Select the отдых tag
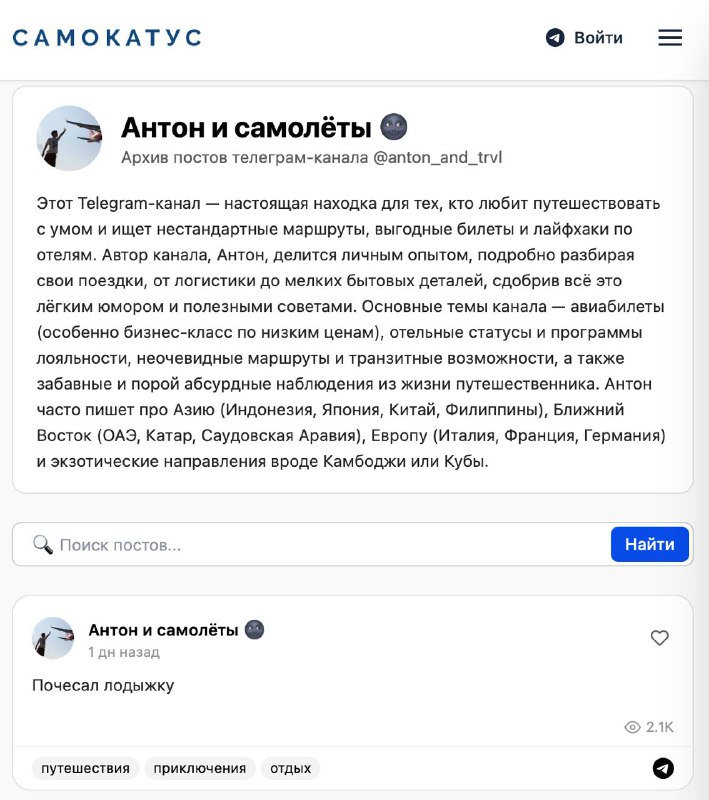Screen dimensions: 709x800 click(290, 768)
